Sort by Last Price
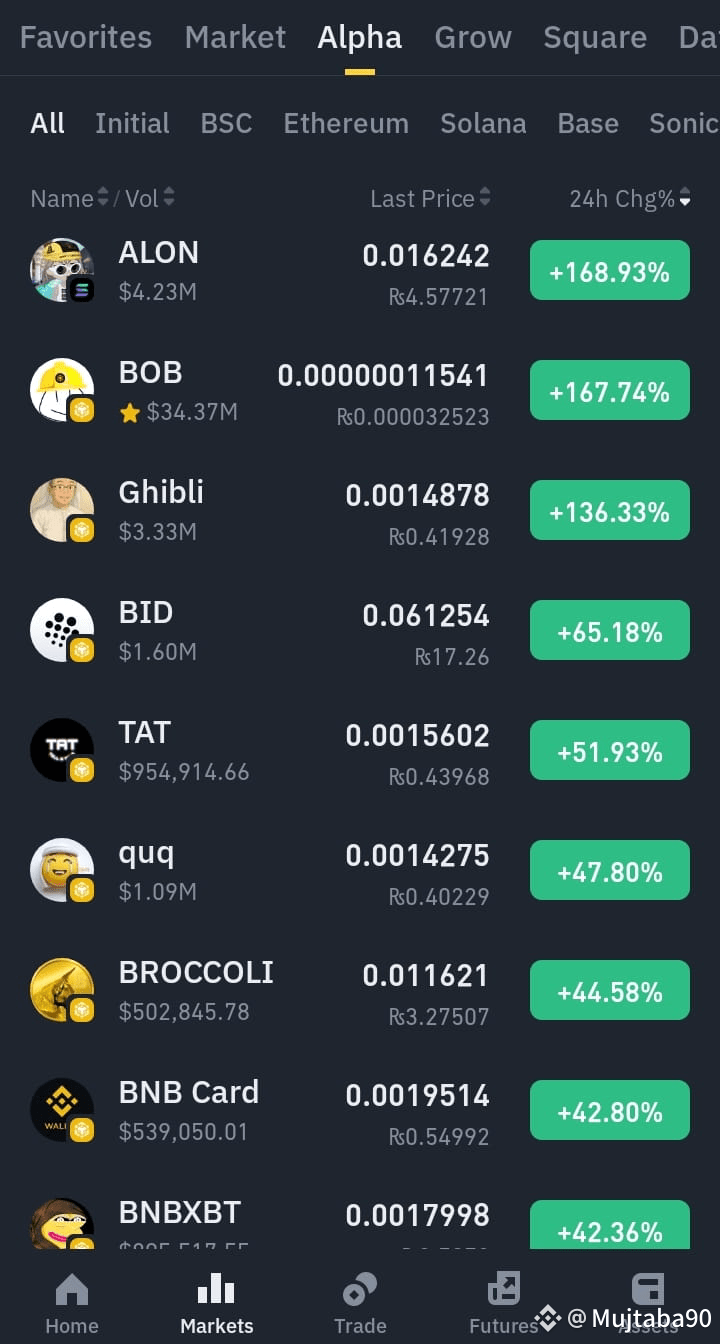Viewport: 720px width, 1344px height. [x=430, y=198]
